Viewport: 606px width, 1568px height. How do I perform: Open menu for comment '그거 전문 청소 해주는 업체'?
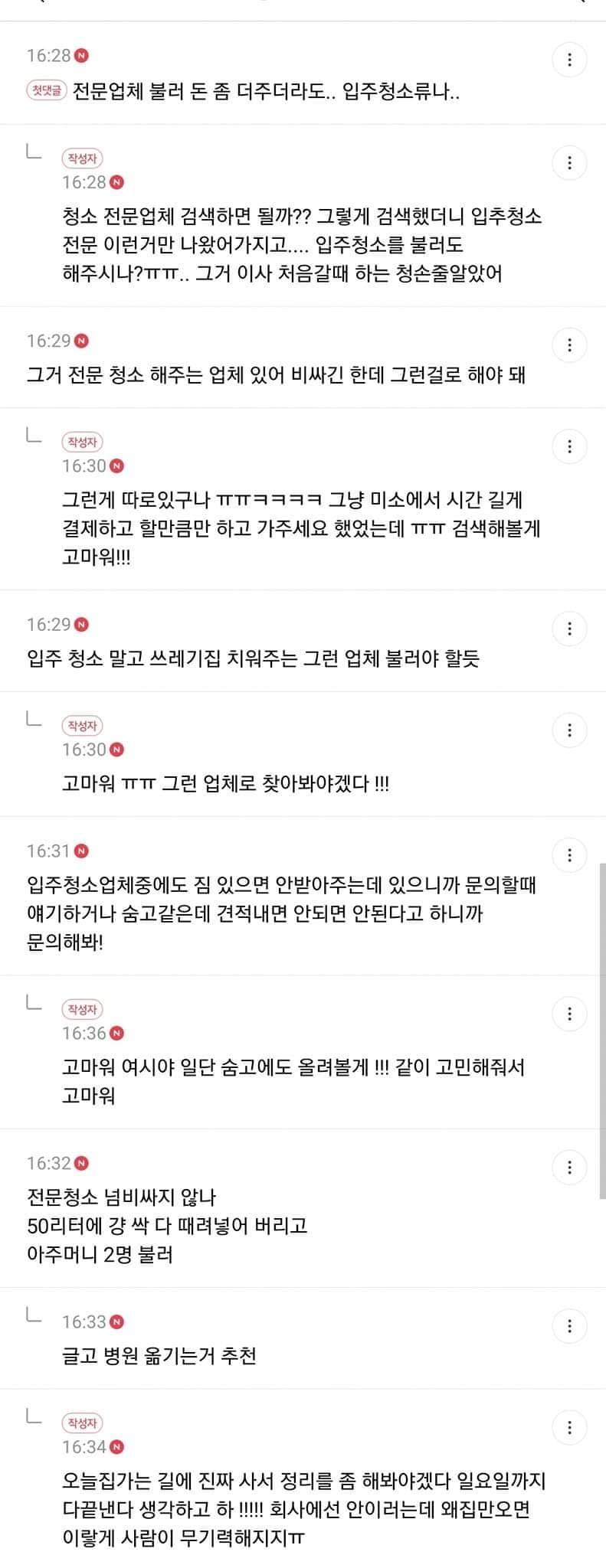[x=569, y=345]
